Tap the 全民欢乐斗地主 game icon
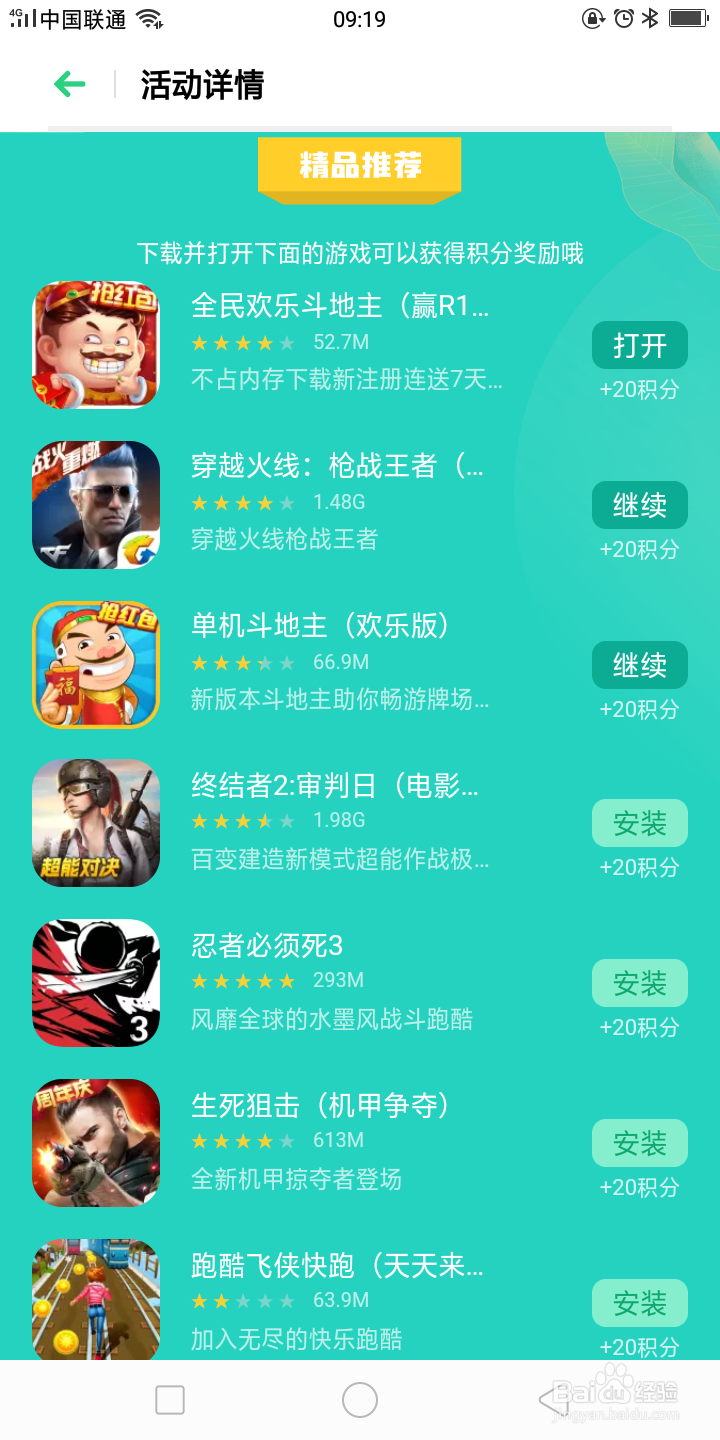The height and width of the screenshot is (1440, 720). tap(96, 345)
